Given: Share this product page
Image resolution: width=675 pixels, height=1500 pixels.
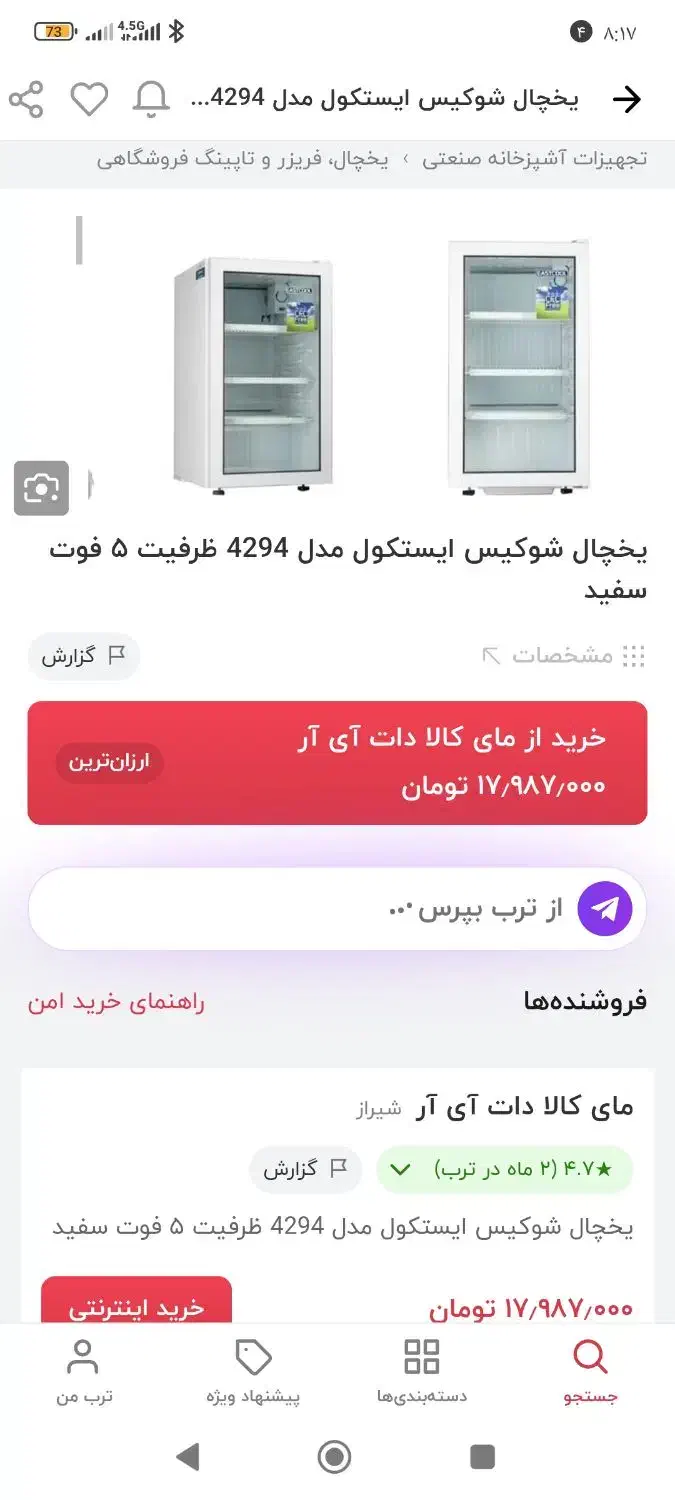Looking at the screenshot, I should tap(26, 99).
